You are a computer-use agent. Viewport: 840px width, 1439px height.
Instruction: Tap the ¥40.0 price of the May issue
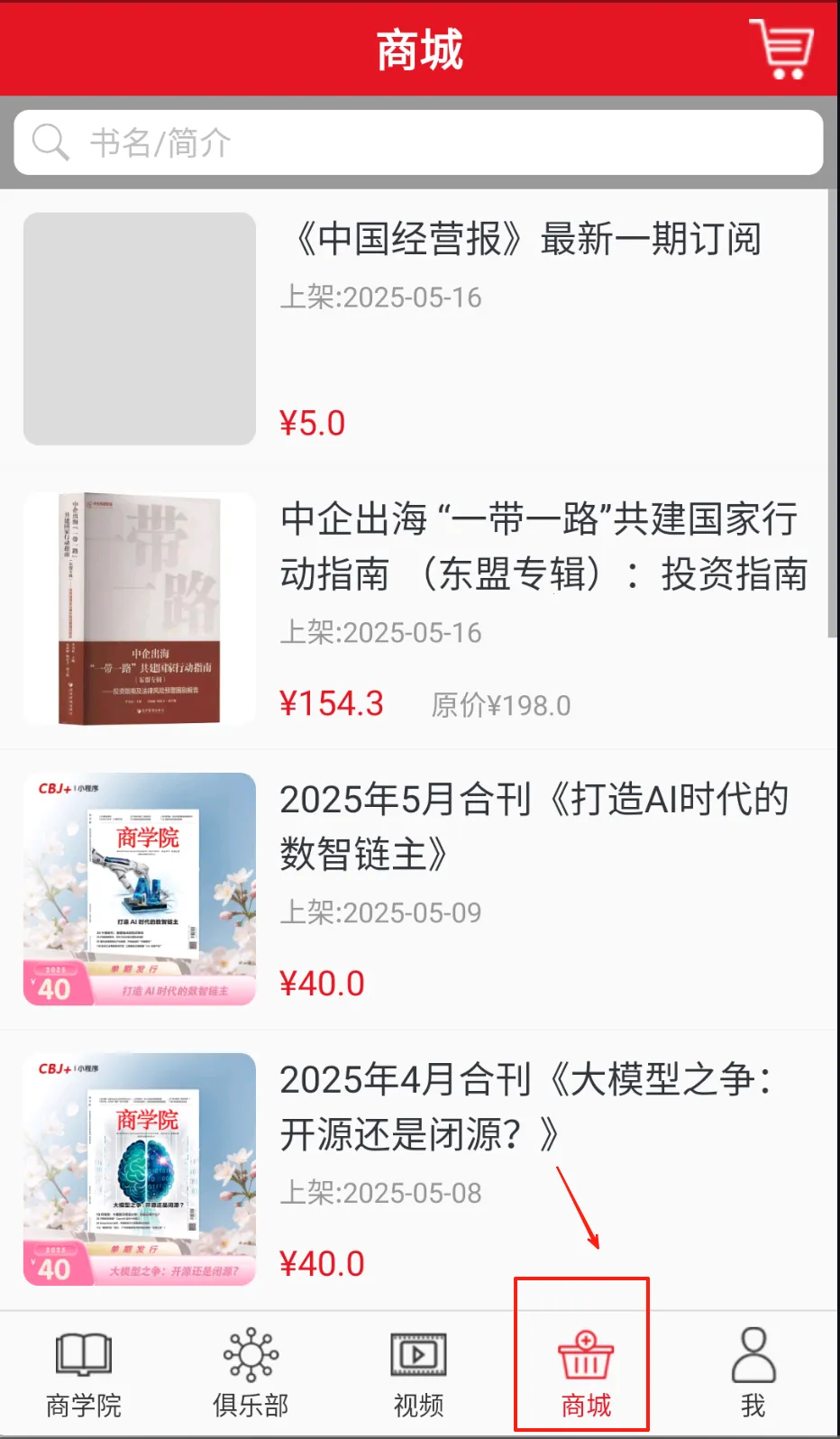323,983
